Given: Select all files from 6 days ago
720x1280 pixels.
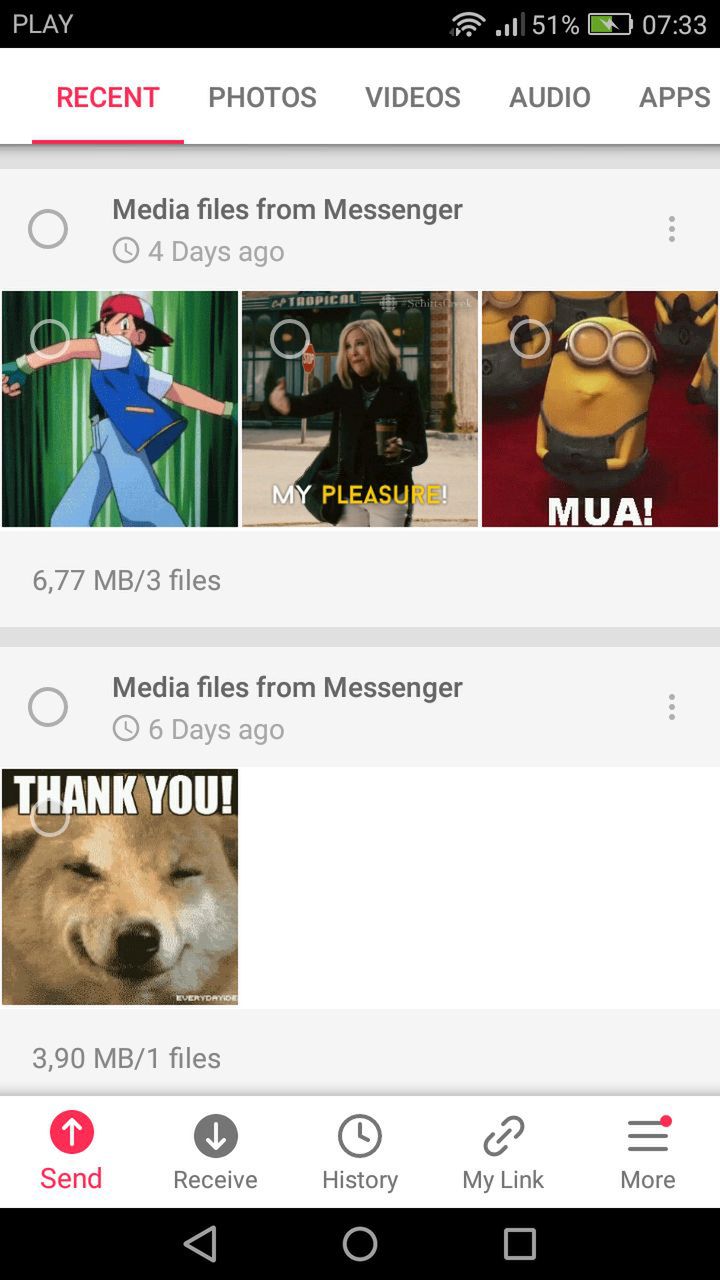Looking at the screenshot, I should [48, 707].
